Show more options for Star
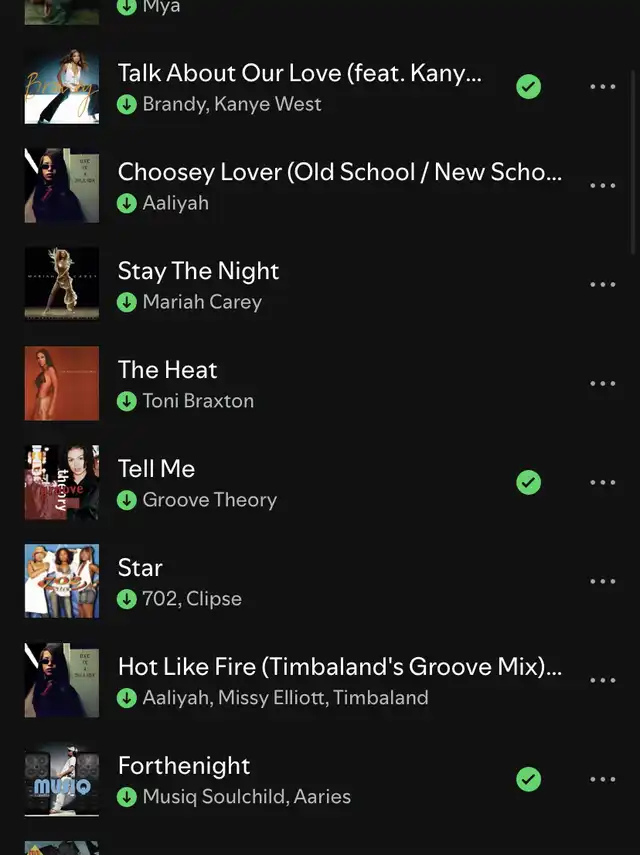 [x=603, y=582]
